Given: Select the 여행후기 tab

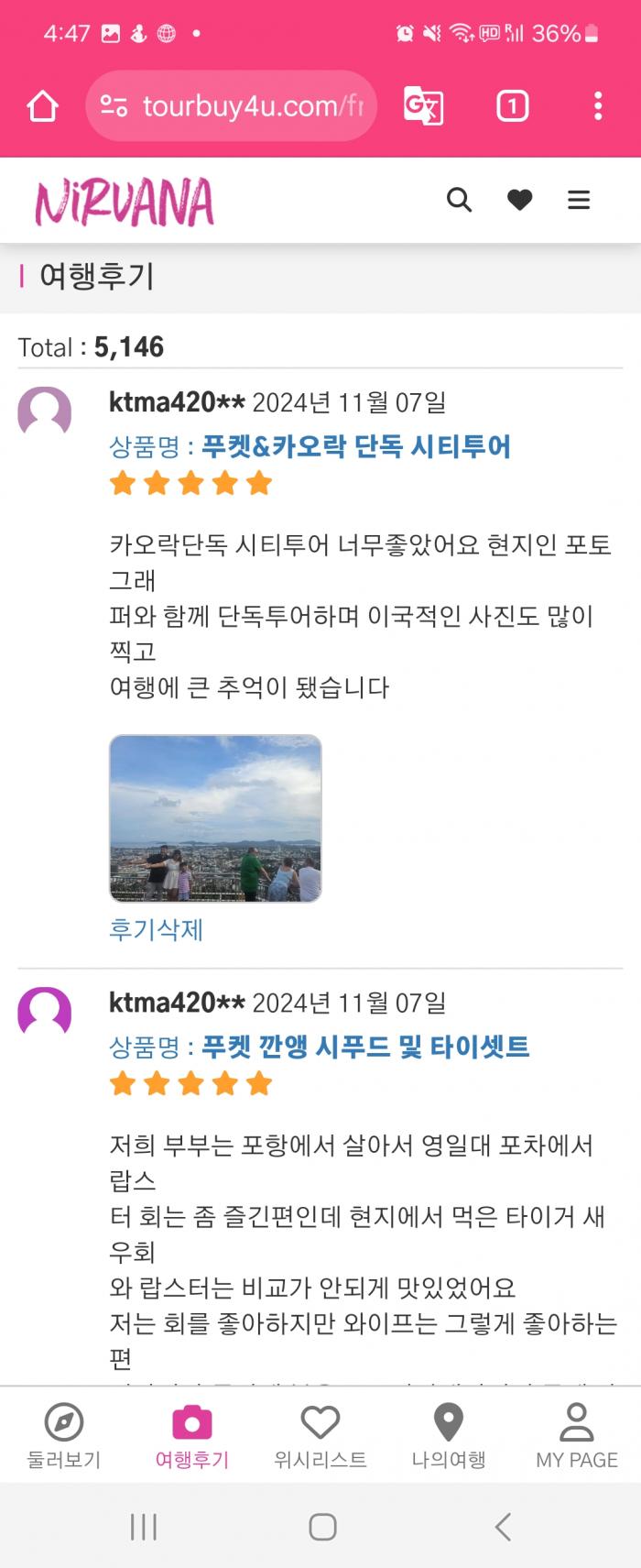Looking at the screenshot, I should 192,1434.
